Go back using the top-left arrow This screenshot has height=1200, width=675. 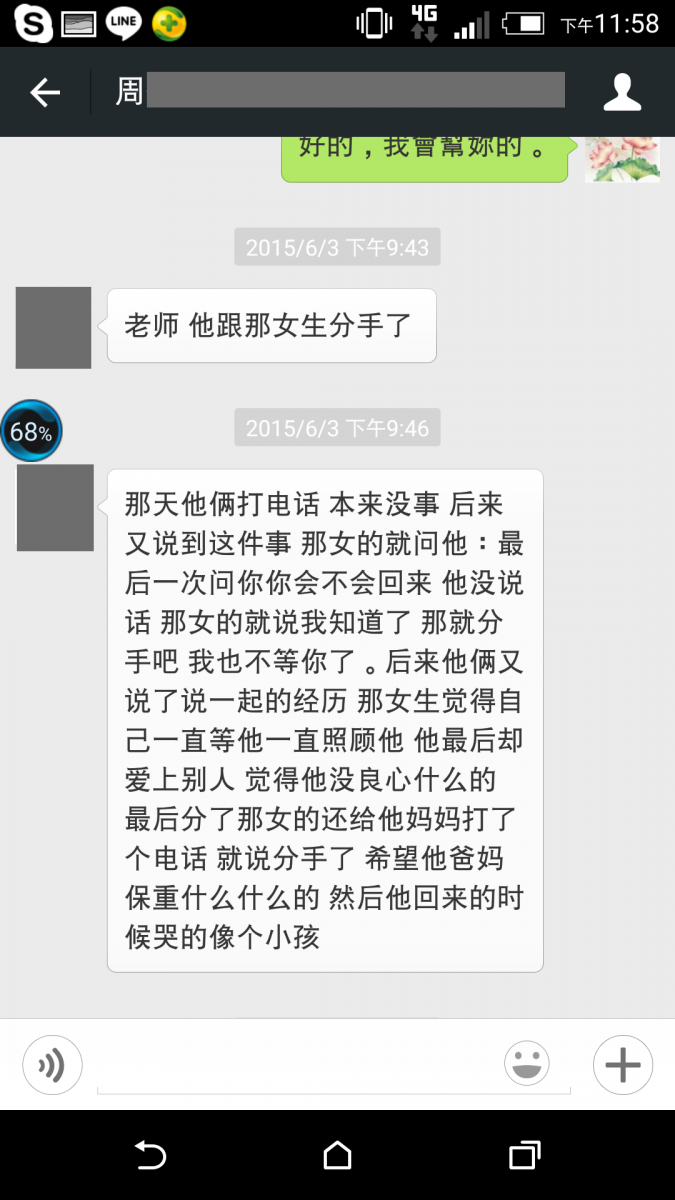45,93
